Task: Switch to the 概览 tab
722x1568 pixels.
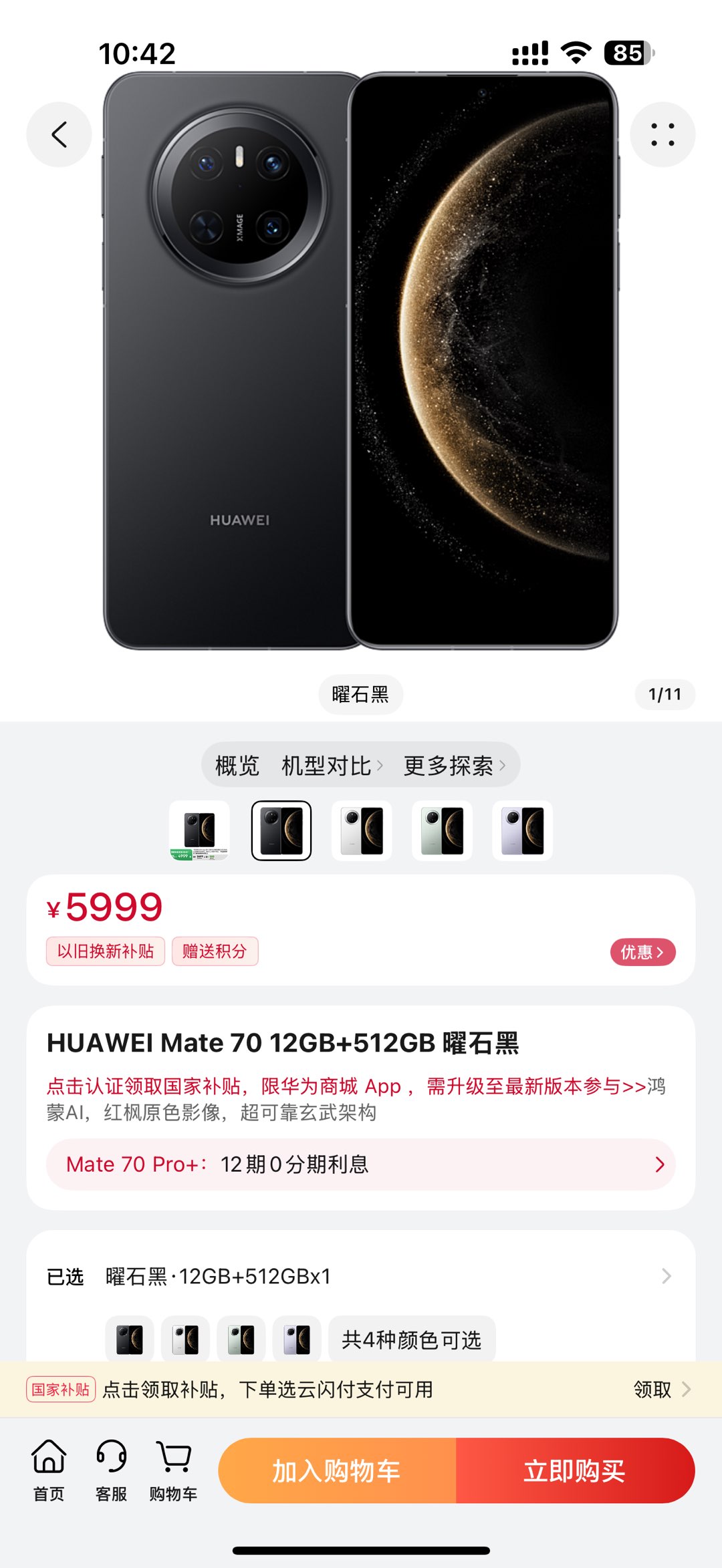Action: (x=237, y=765)
